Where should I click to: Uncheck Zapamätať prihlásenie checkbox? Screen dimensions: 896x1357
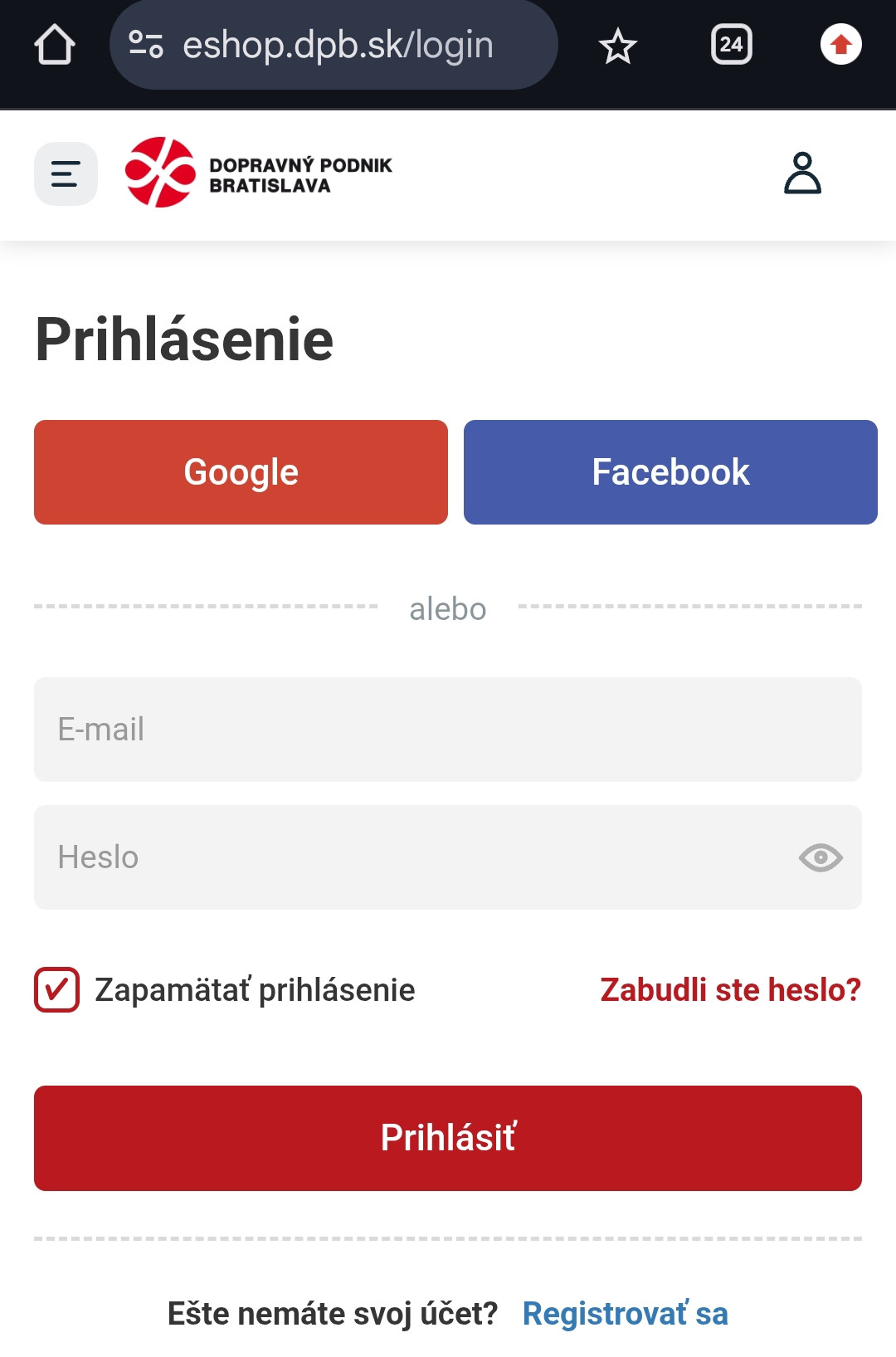[56, 990]
